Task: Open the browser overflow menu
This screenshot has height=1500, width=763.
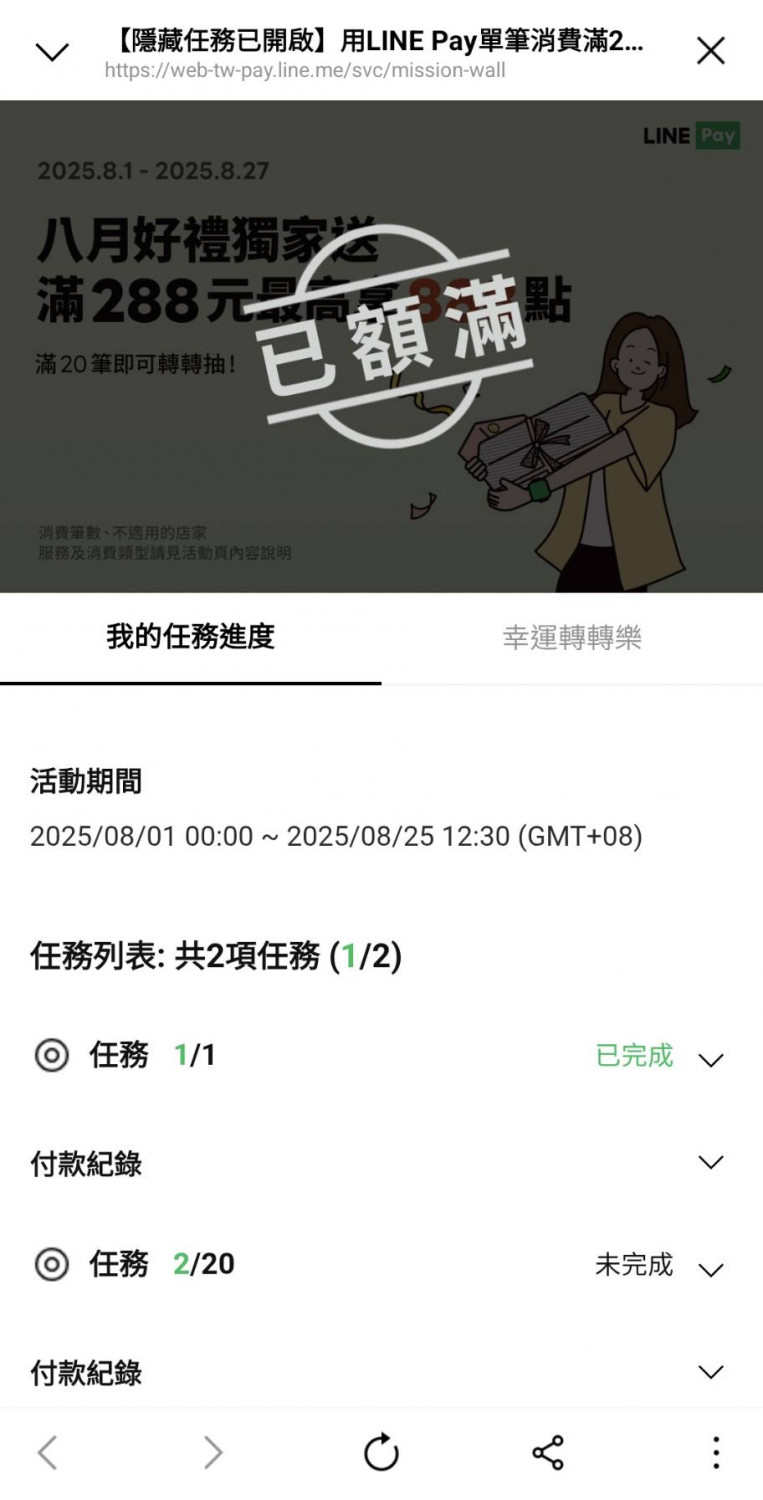Action: click(716, 1452)
